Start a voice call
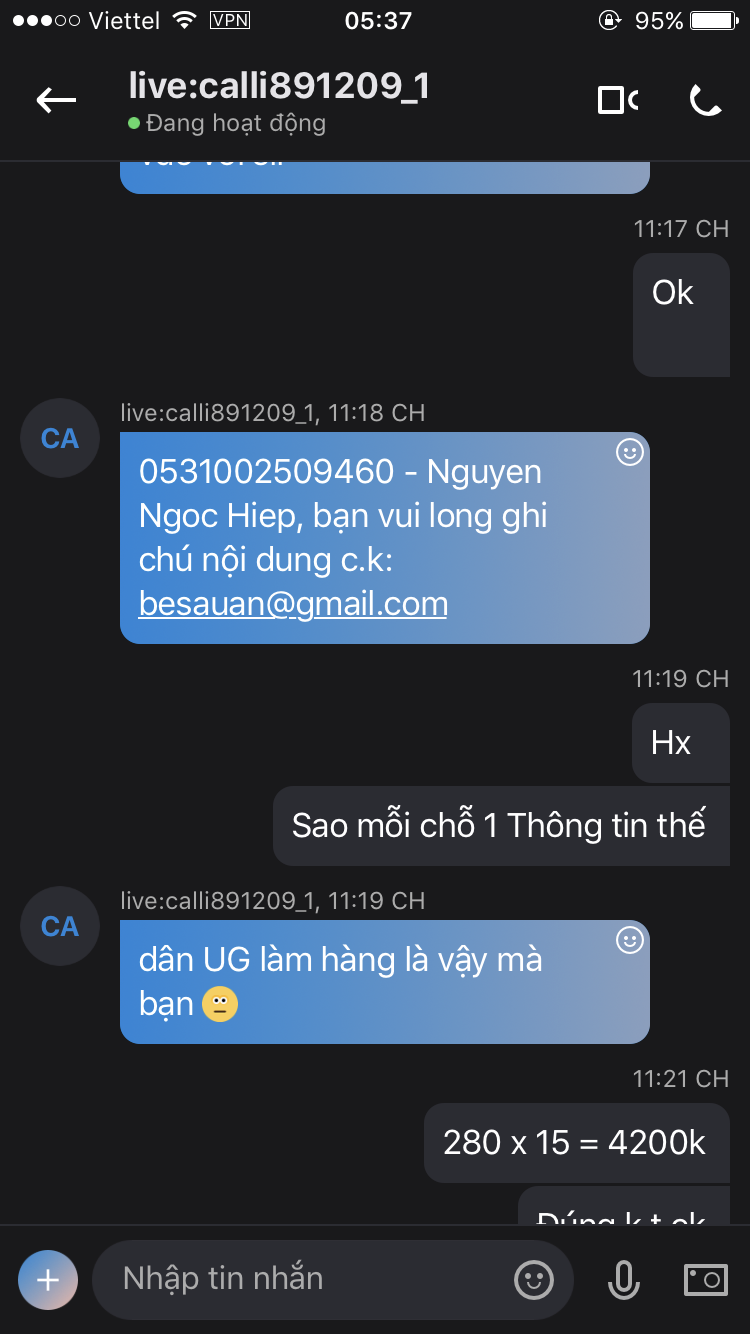The width and height of the screenshot is (750, 1334). [x=705, y=100]
